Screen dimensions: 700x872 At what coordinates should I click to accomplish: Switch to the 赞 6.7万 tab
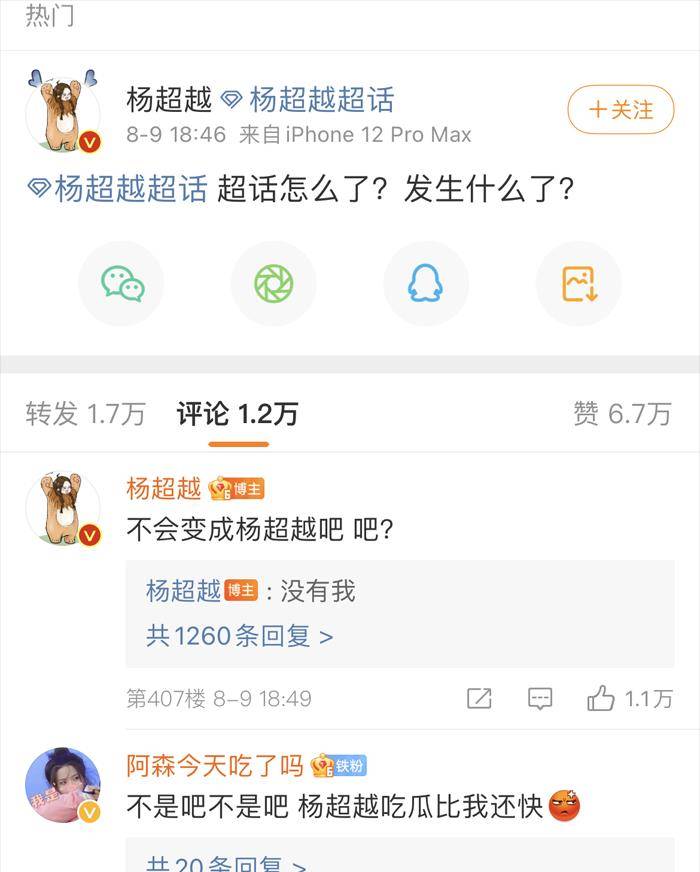(621, 413)
